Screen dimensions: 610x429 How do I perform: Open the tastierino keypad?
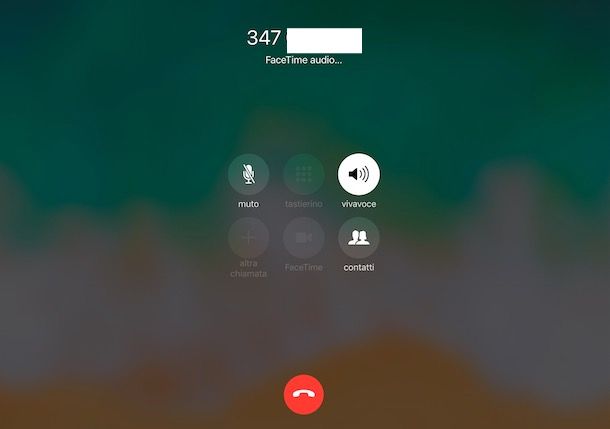point(304,175)
